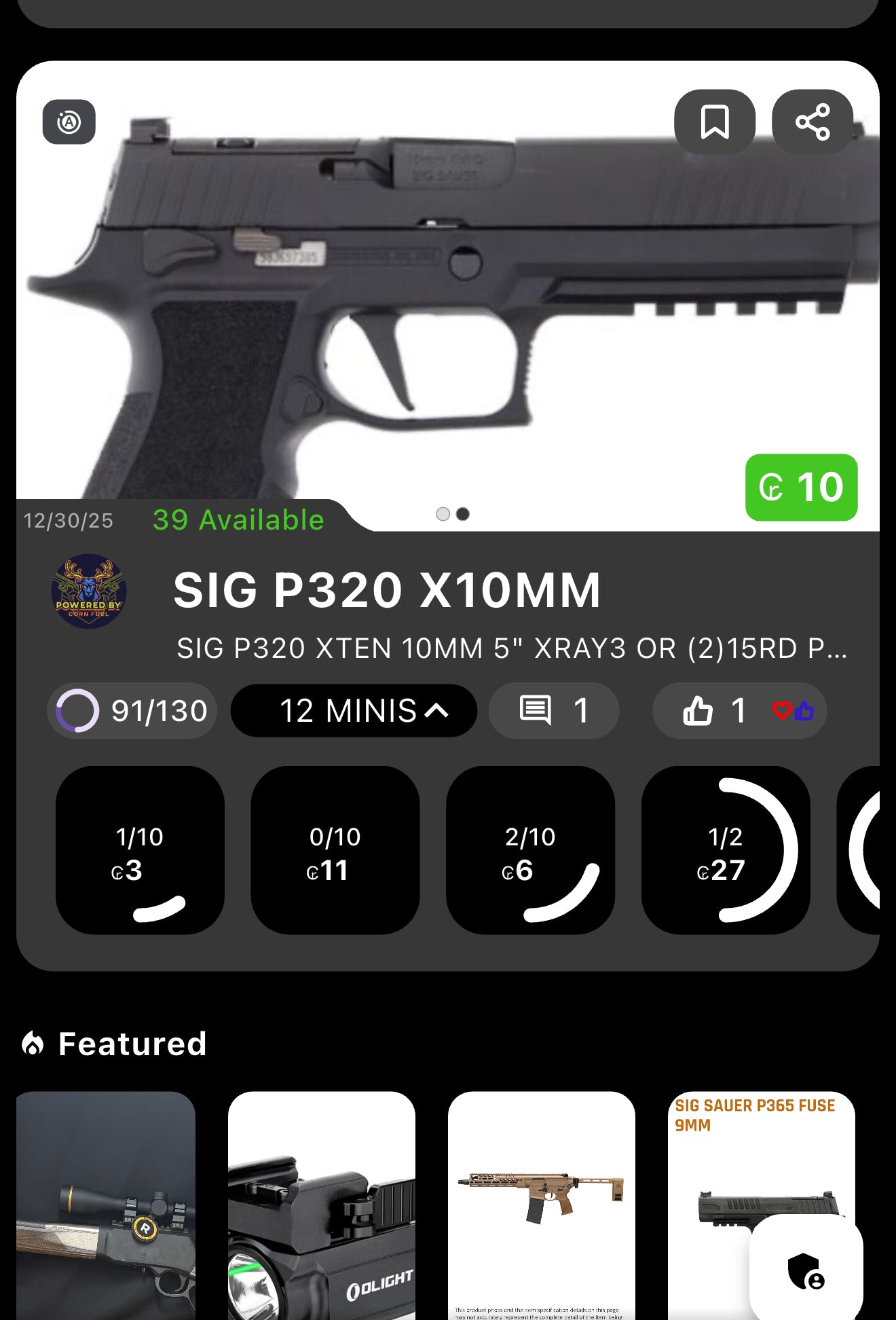This screenshot has width=896, height=1320.
Task: Open comments on this listing
Action: pyautogui.click(x=553, y=711)
